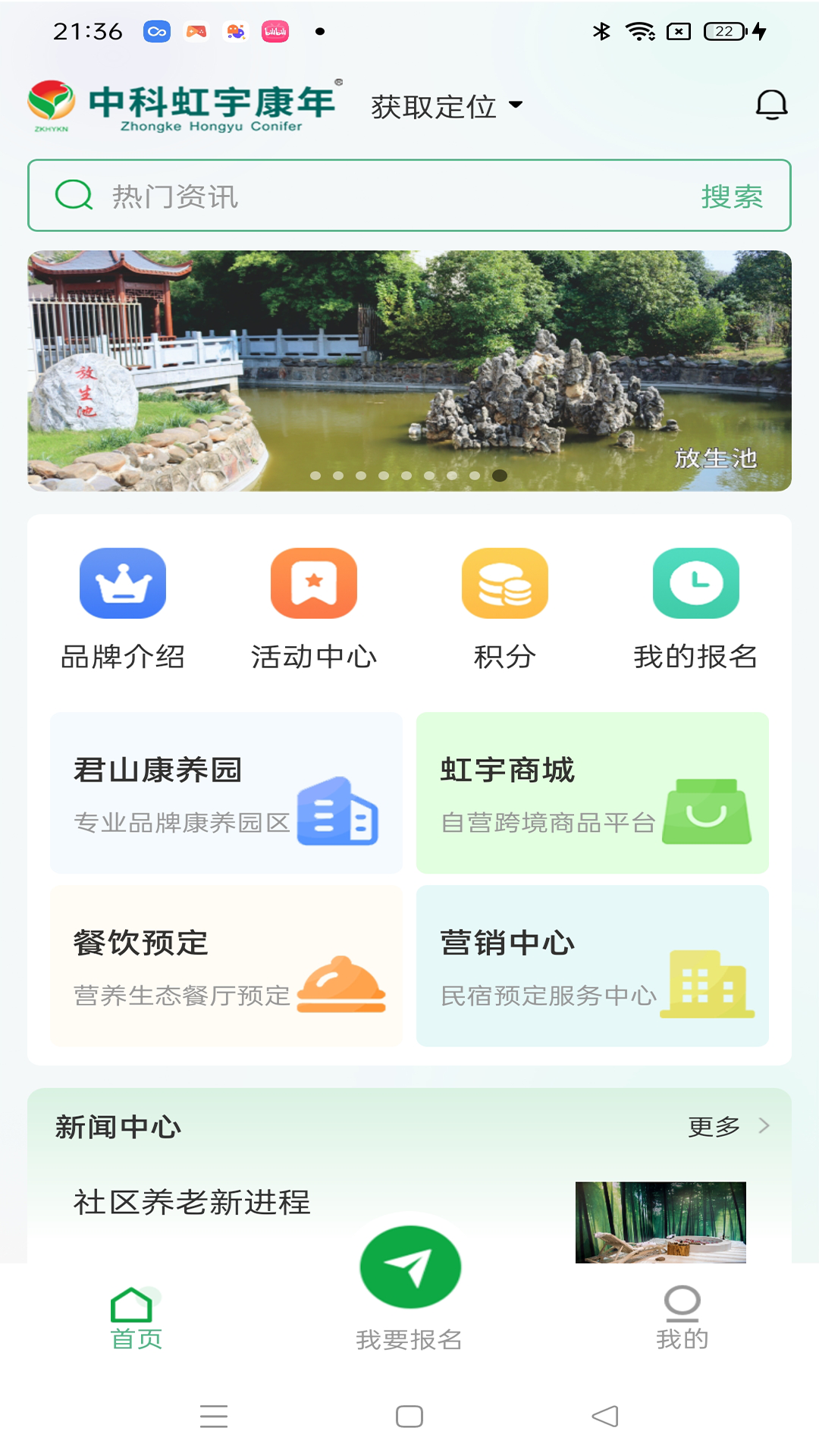View 我的报名 registrations
Image resolution: width=819 pixels, height=1456 pixels.
[x=695, y=608]
